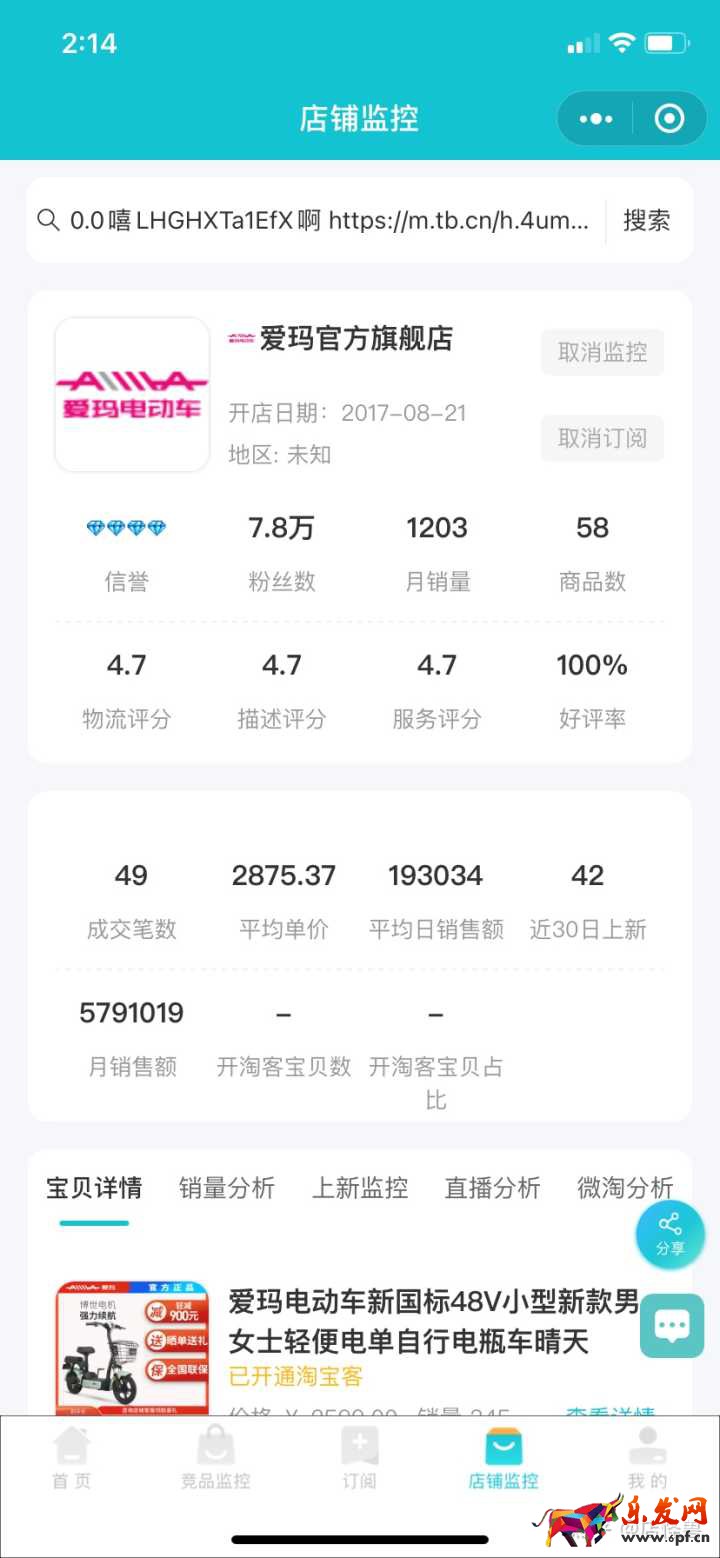
Task: Switch to the 竞品监控 tab
Action: coord(215,1460)
